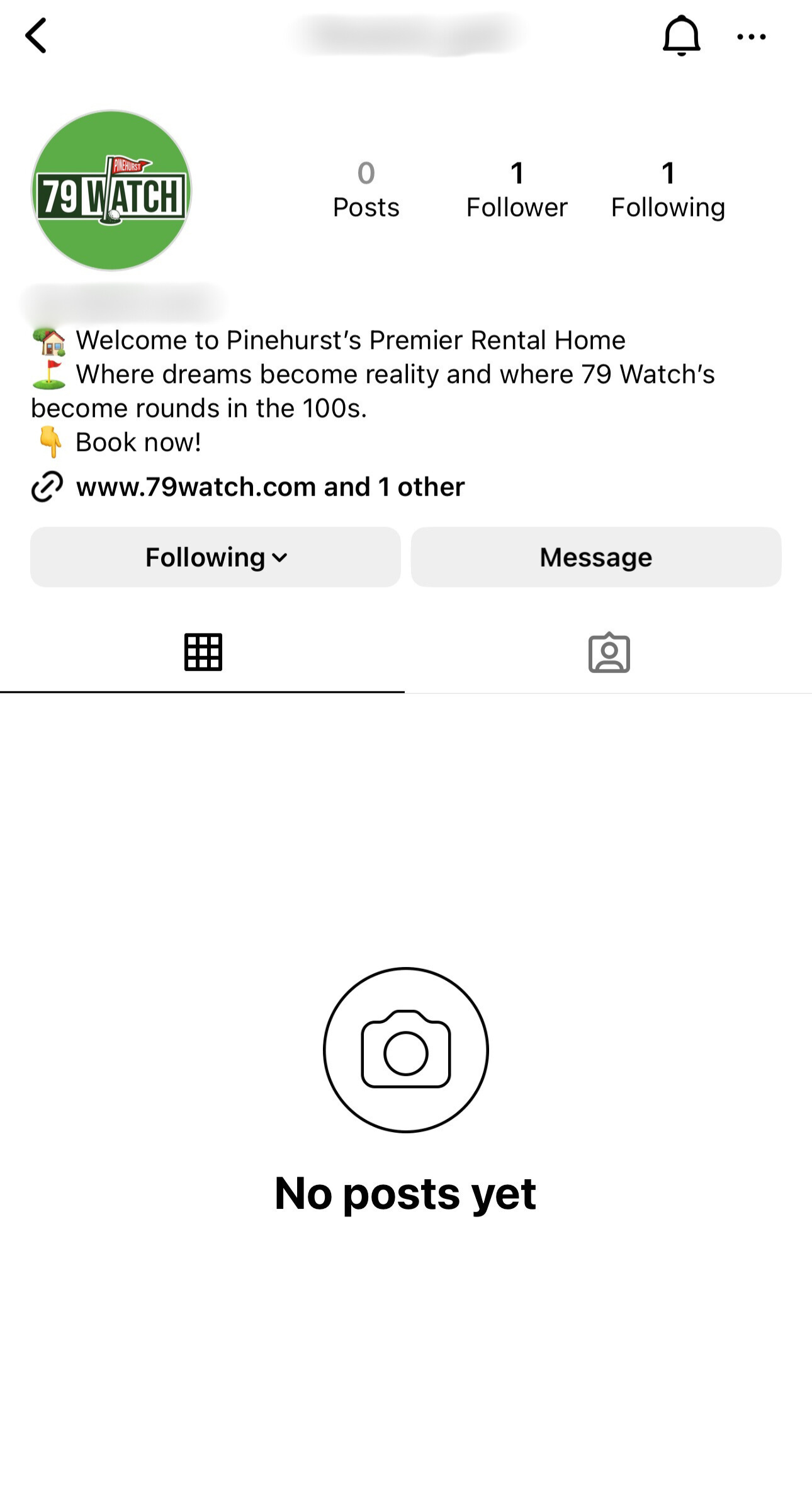Go back using the top-left arrow
The height and width of the screenshot is (1489, 812).
tap(37, 36)
